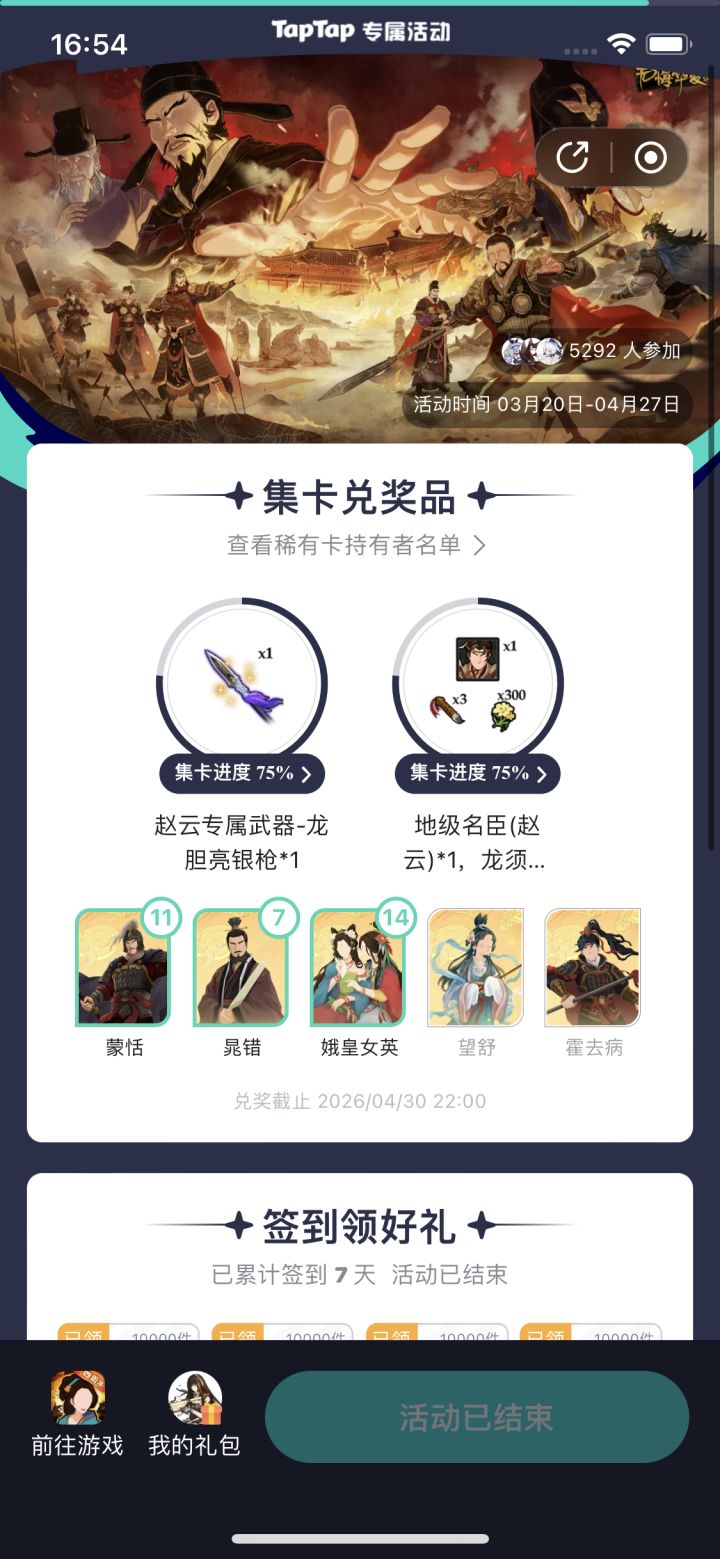
Task: Select the 娥皇女英 collected card
Action: [x=358, y=965]
